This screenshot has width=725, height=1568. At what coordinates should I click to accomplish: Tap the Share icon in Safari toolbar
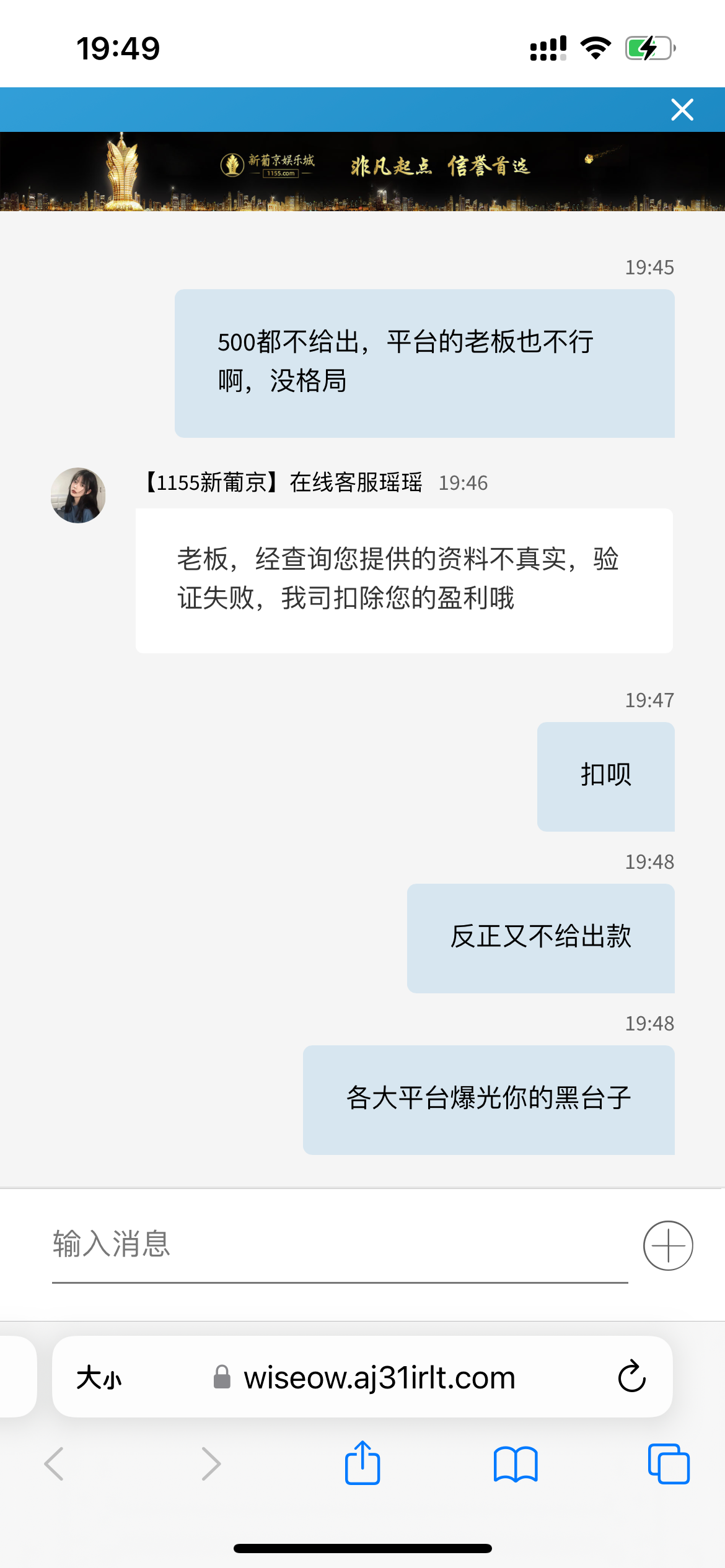(362, 1463)
